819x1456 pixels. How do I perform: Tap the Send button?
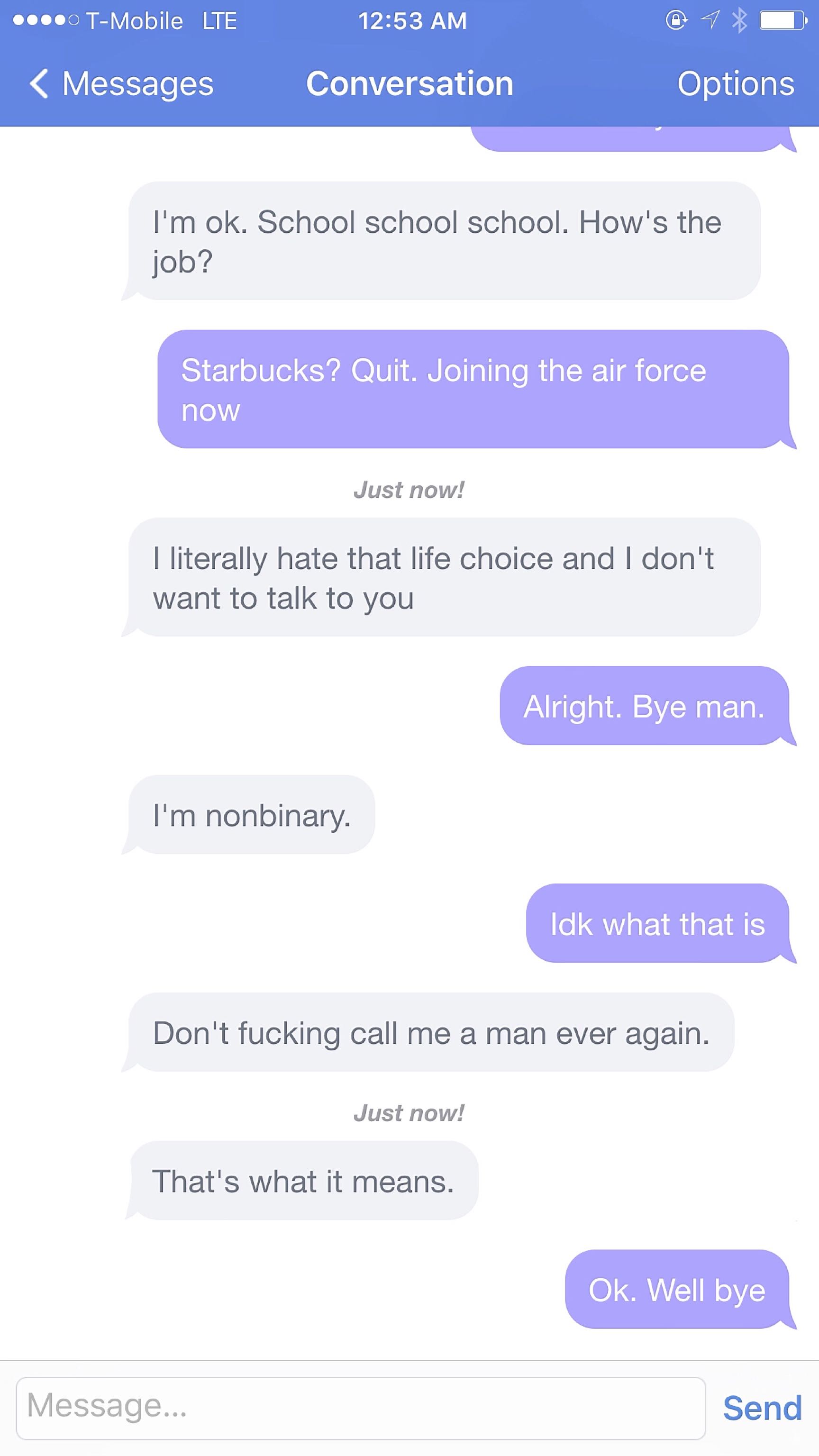pos(762,1407)
